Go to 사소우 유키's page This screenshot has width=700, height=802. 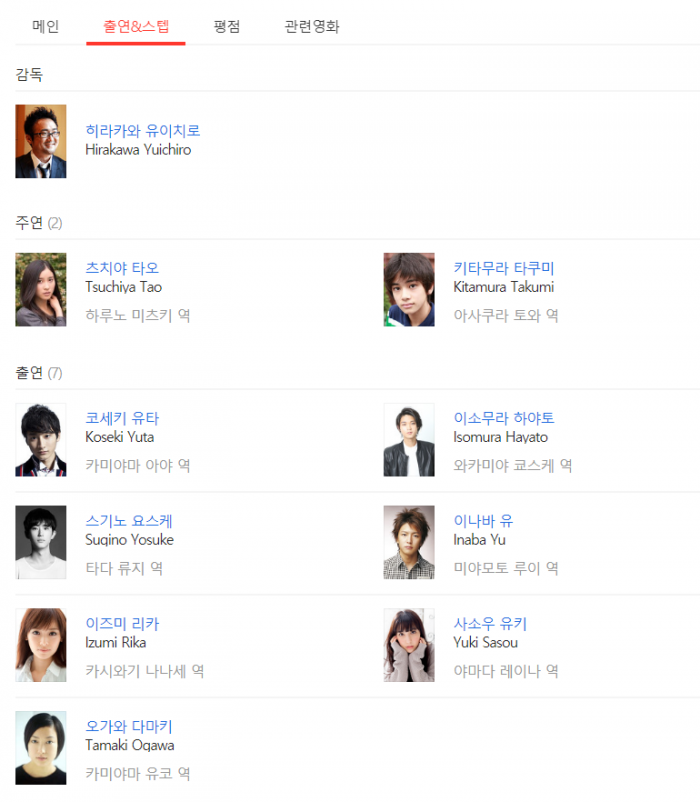[x=490, y=624]
